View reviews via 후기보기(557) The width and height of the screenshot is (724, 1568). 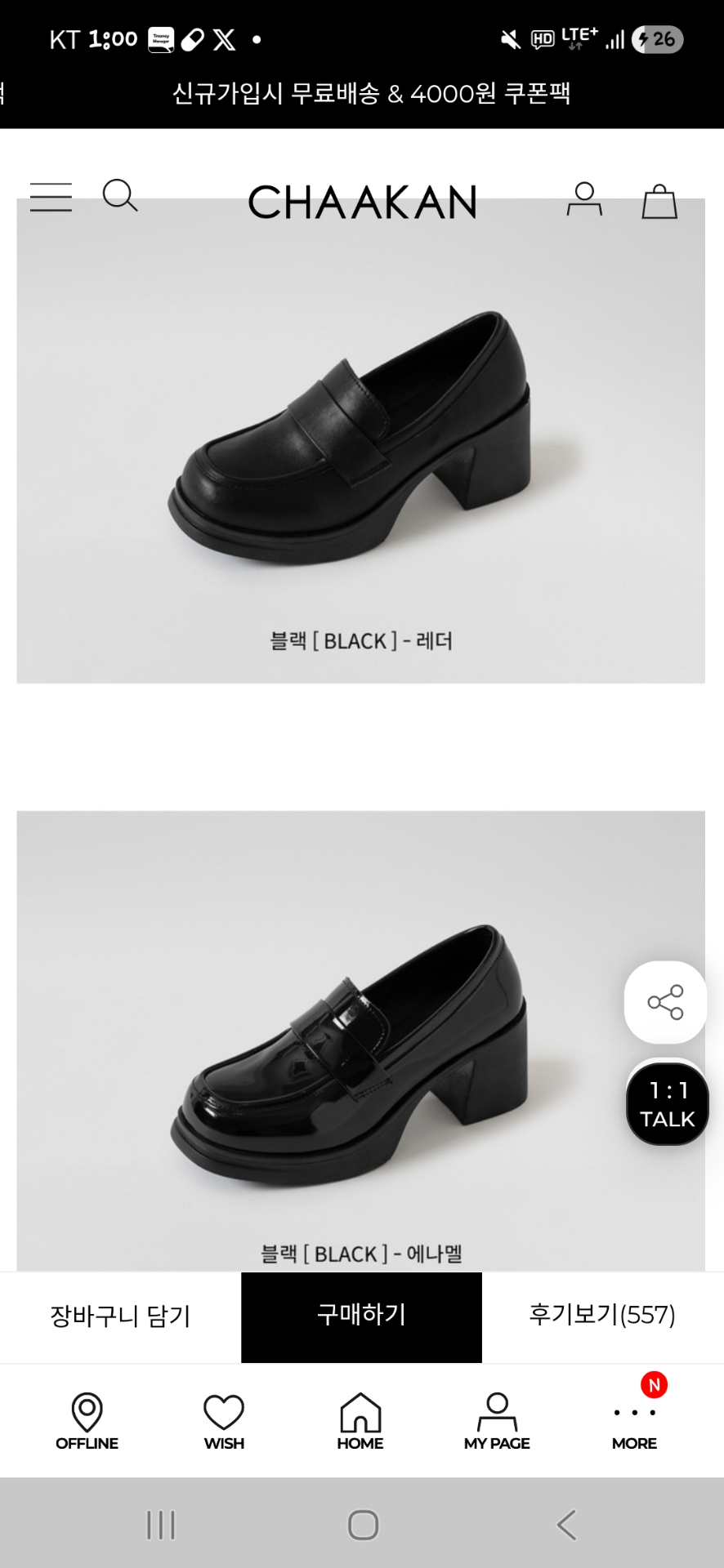tap(602, 1316)
